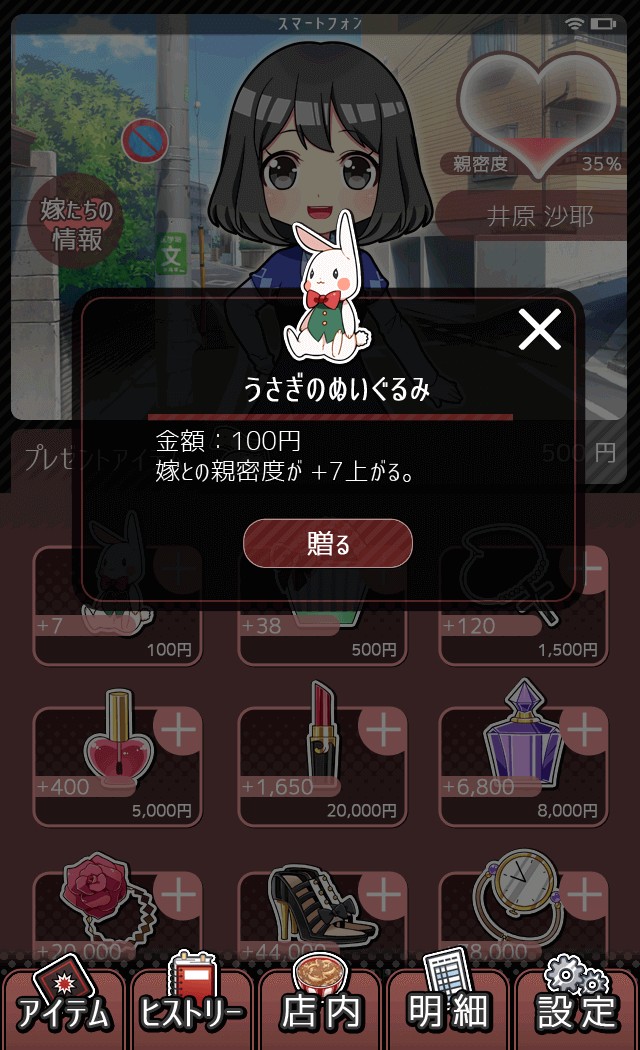Tap the 贈る button to gift
Viewport: 640px width, 1050px height.
point(328,544)
